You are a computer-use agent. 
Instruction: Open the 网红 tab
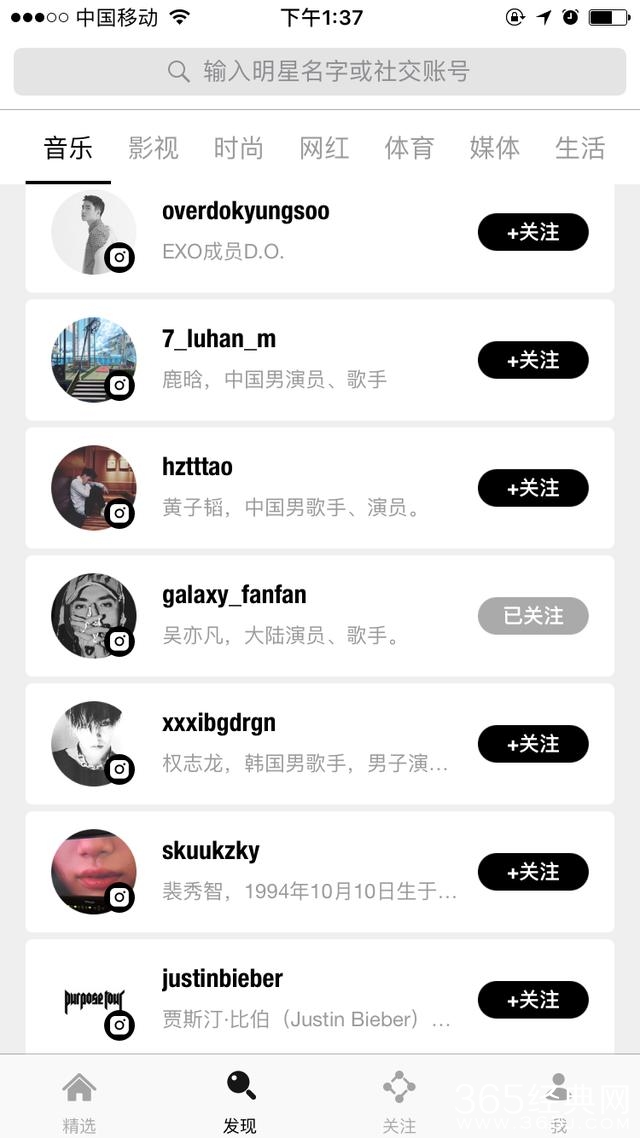pos(324,149)
